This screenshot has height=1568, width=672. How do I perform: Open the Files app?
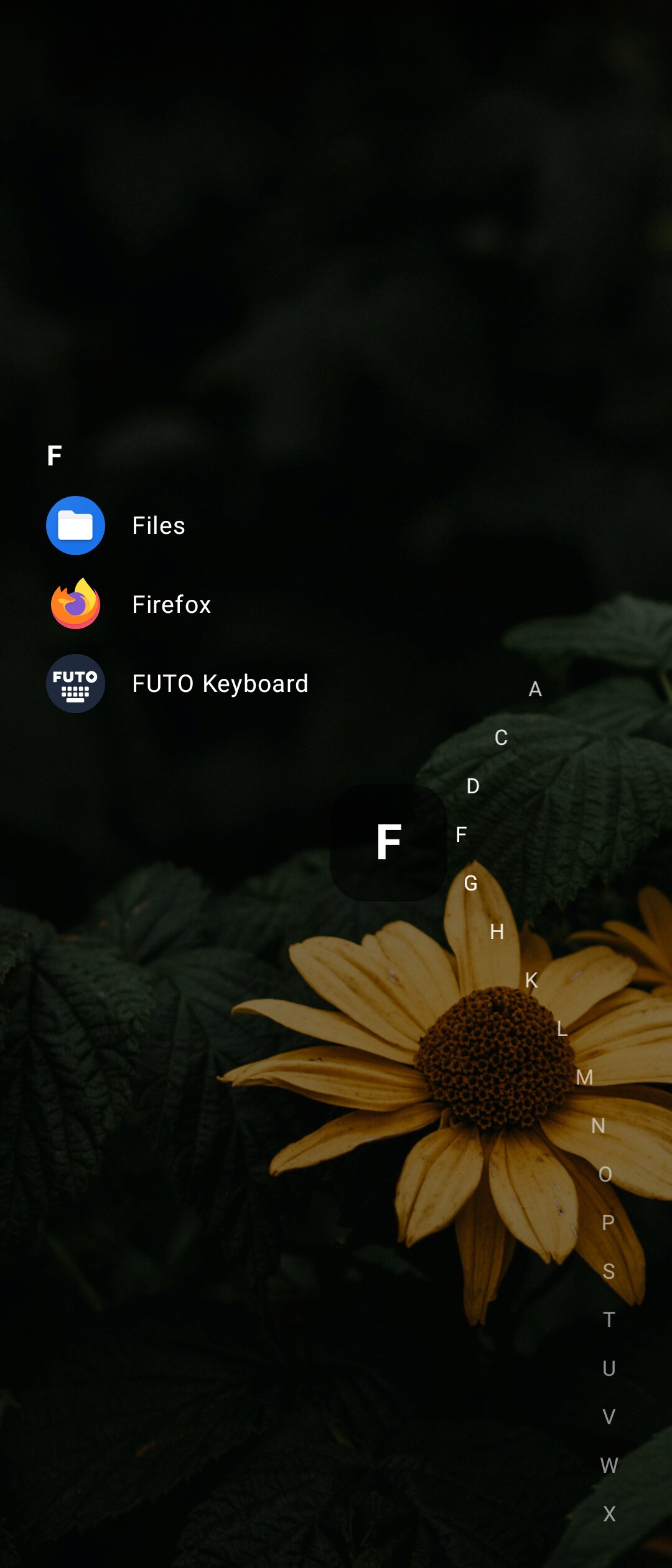[116, 525]
